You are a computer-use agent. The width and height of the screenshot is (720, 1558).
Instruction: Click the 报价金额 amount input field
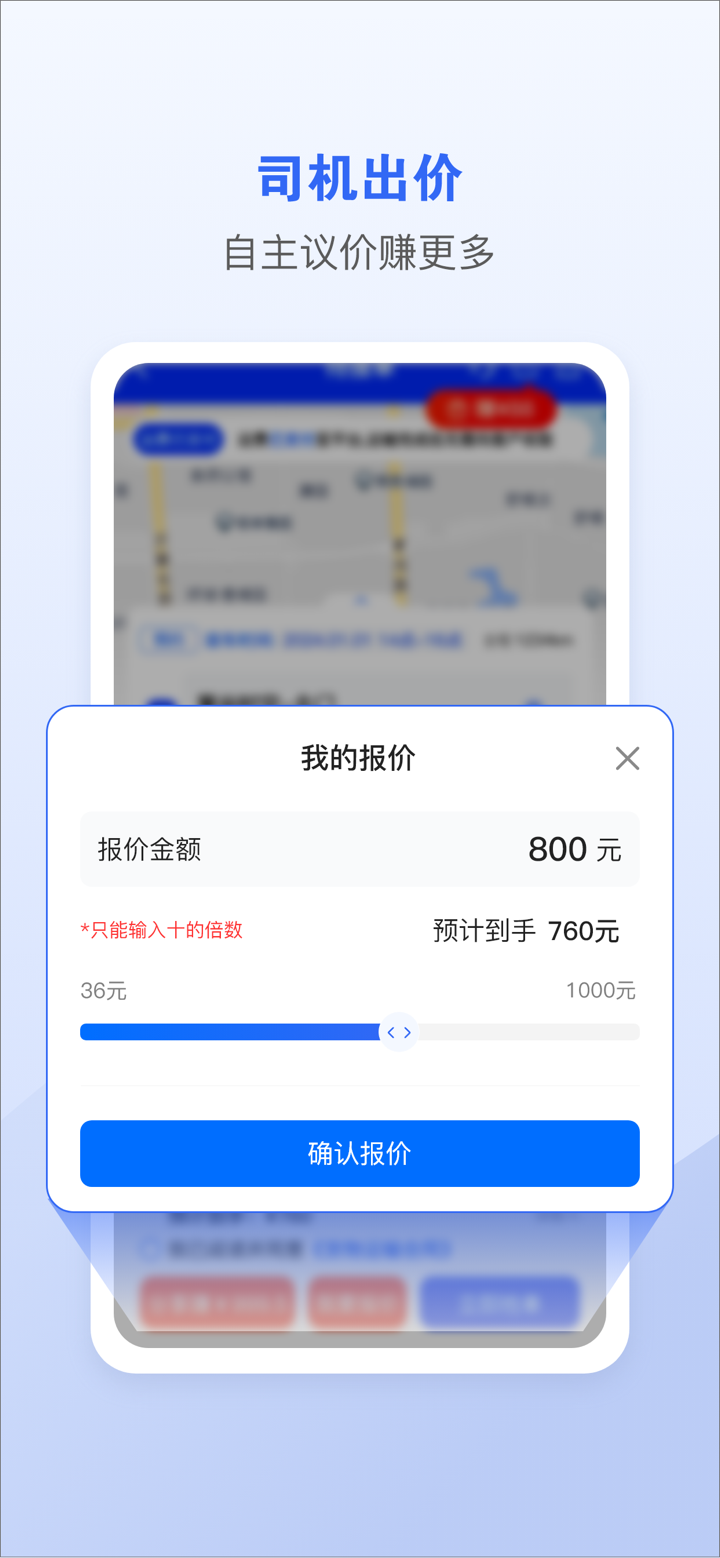click(x=360, y=849)
